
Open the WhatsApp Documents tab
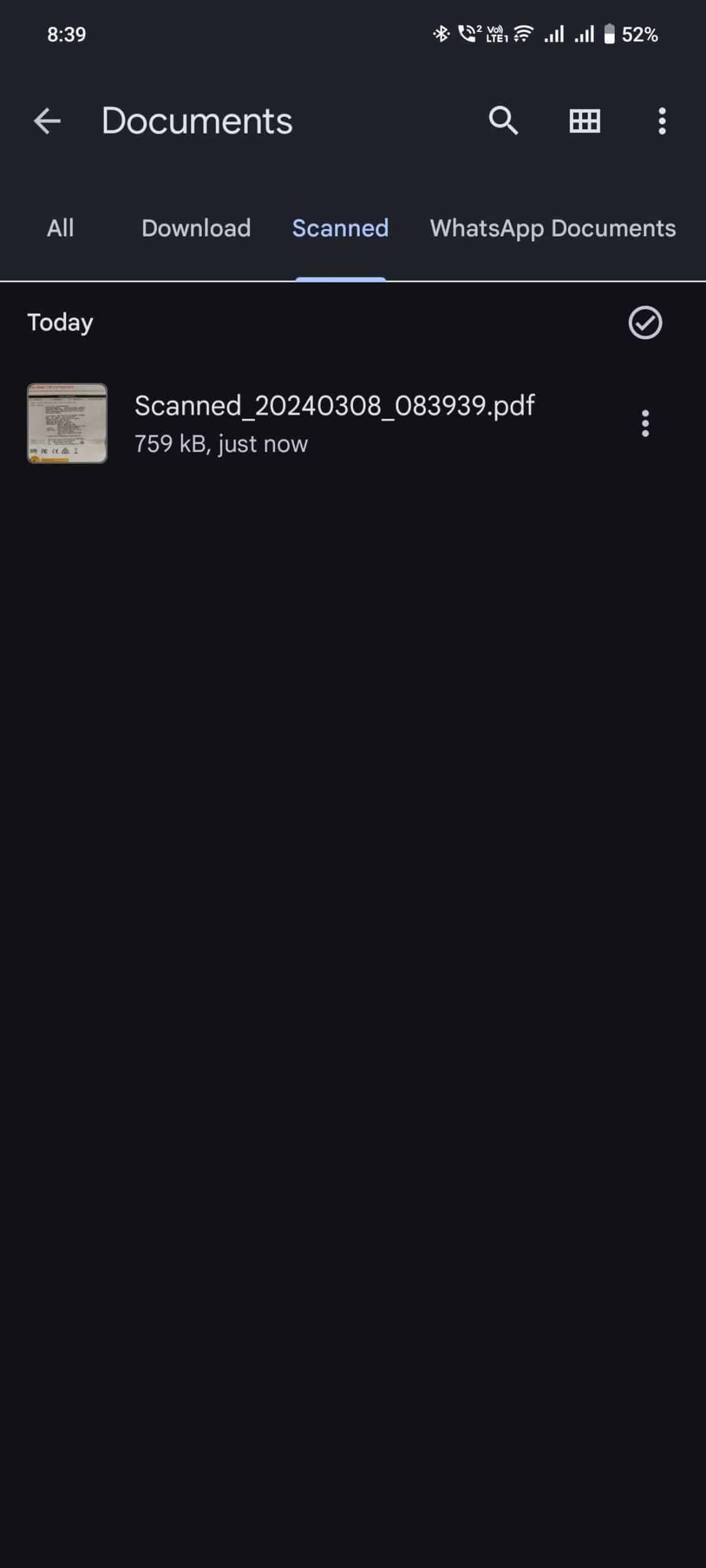[x=553, y=228]
